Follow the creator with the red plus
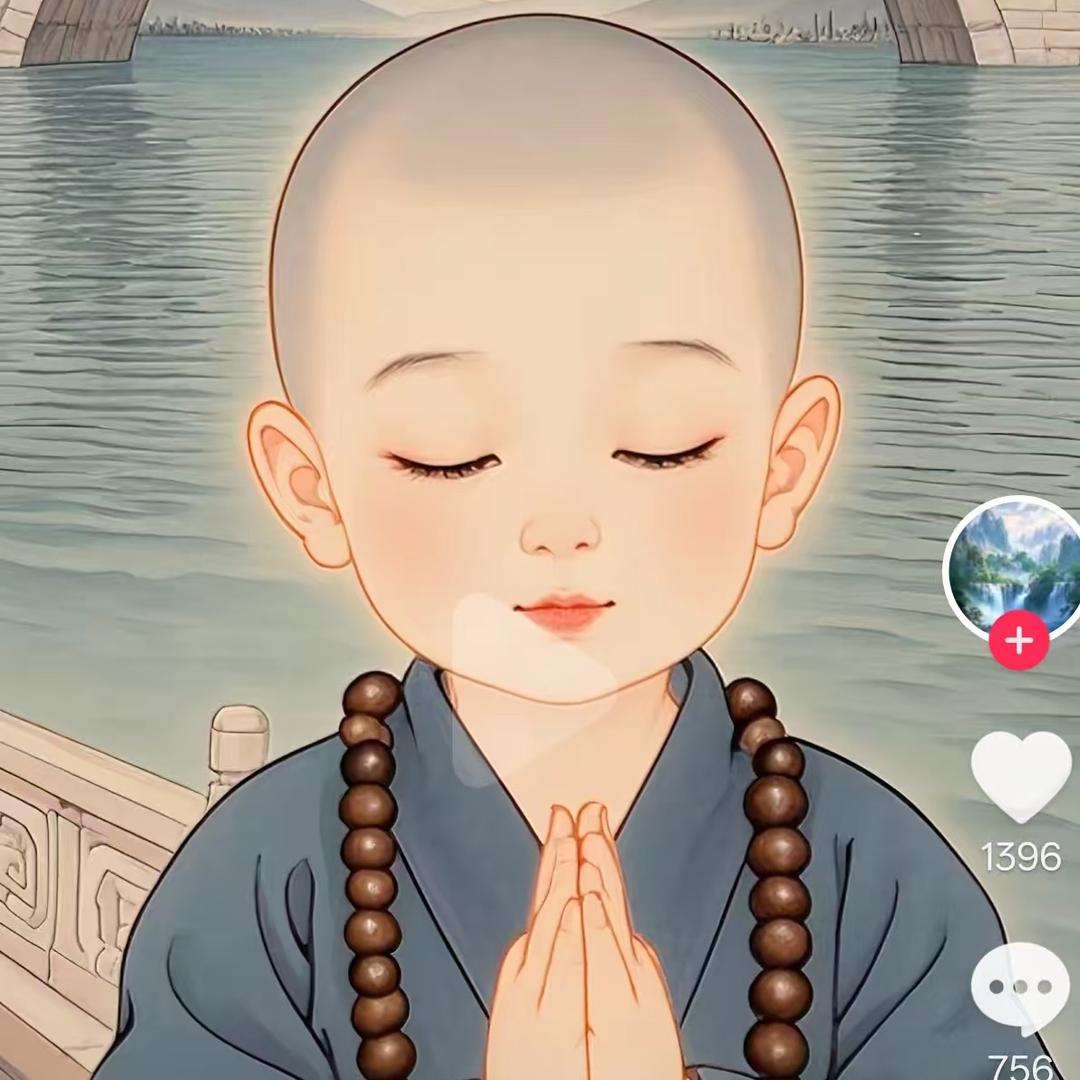This screenshot has height=1080, width=1080. pyautogui.click(x=1019, y=640)
